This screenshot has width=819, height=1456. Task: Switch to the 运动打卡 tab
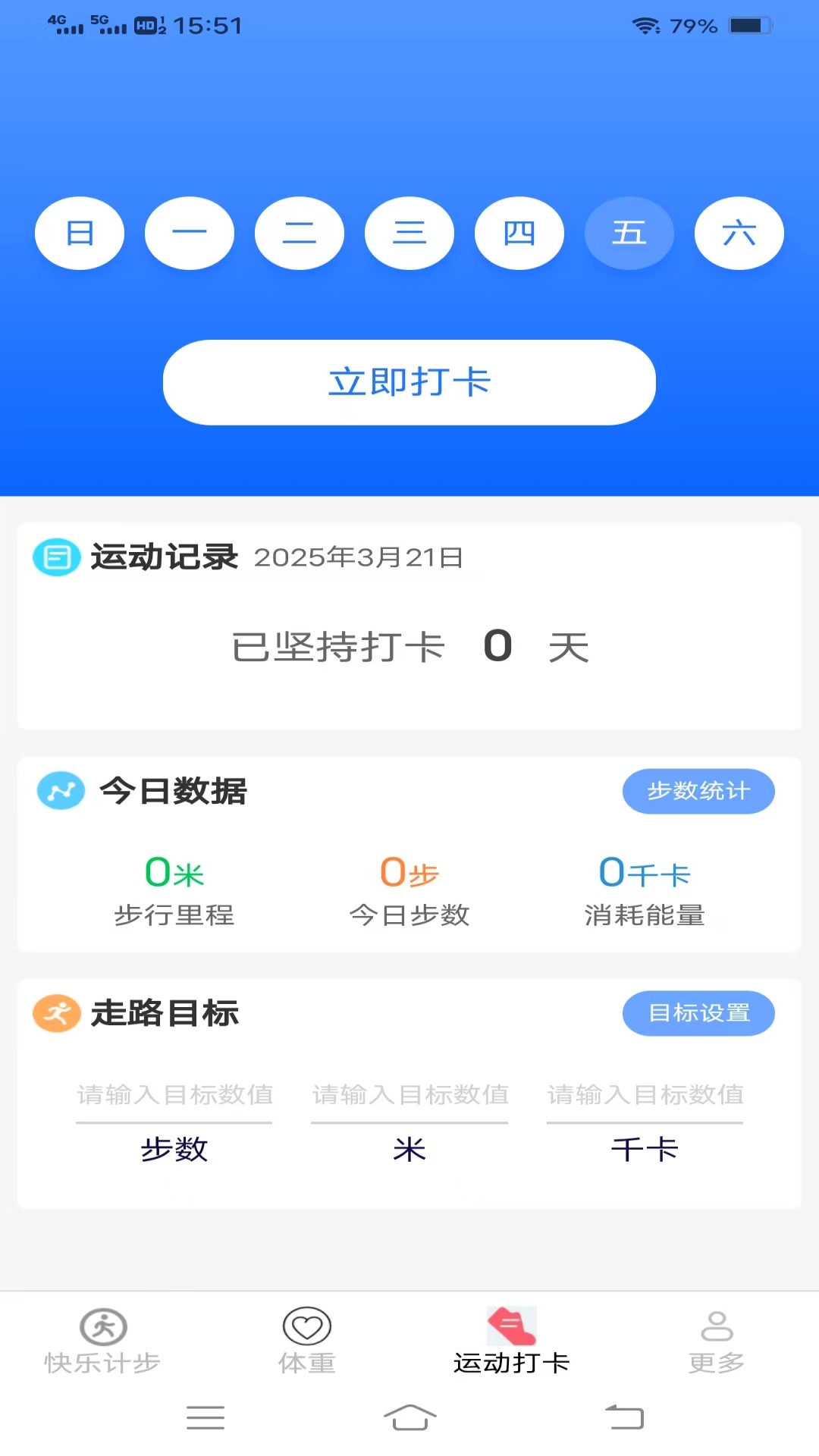(x=511, y=1342)
